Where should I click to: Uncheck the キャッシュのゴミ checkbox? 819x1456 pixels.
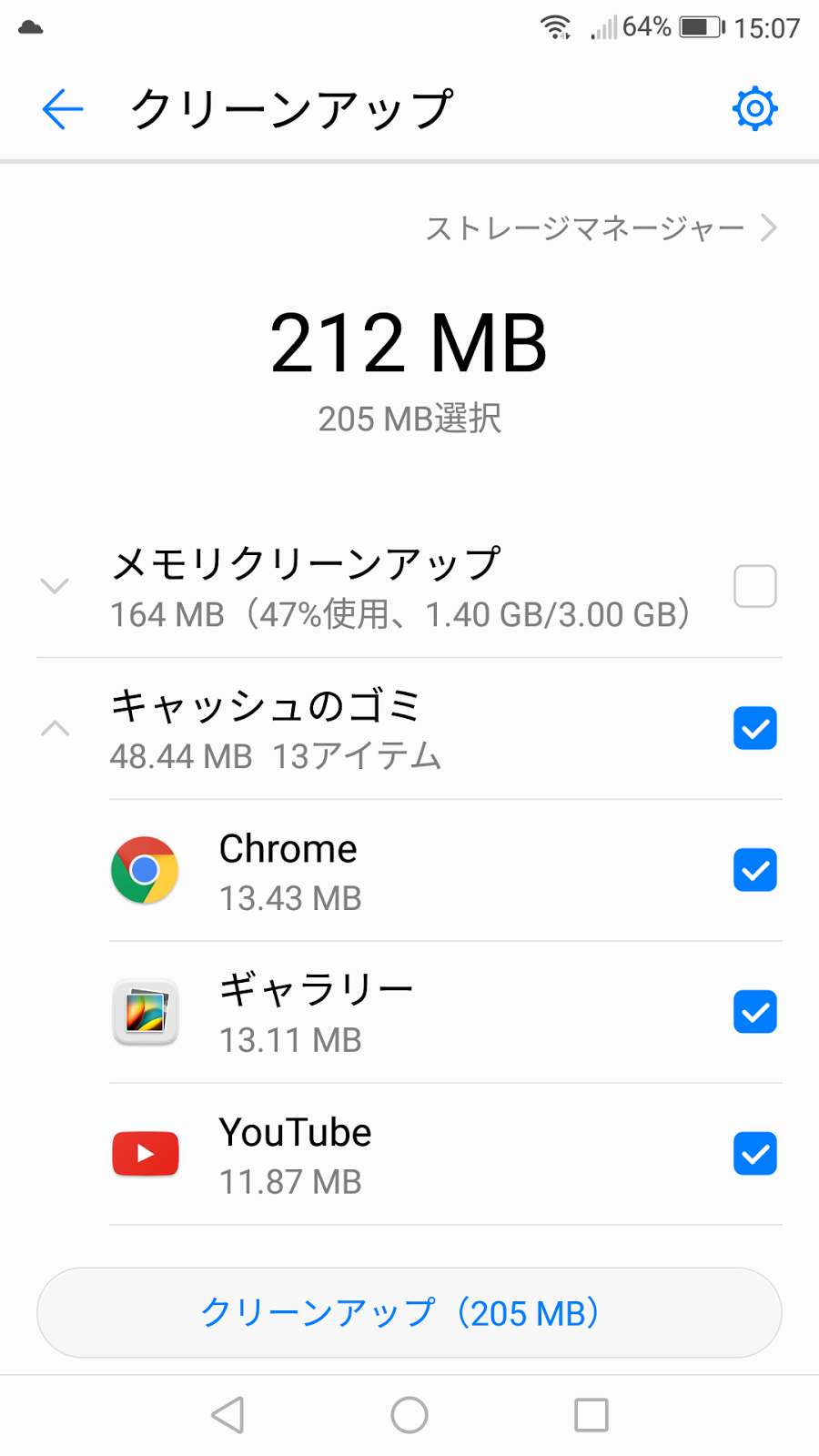[754, 728]
